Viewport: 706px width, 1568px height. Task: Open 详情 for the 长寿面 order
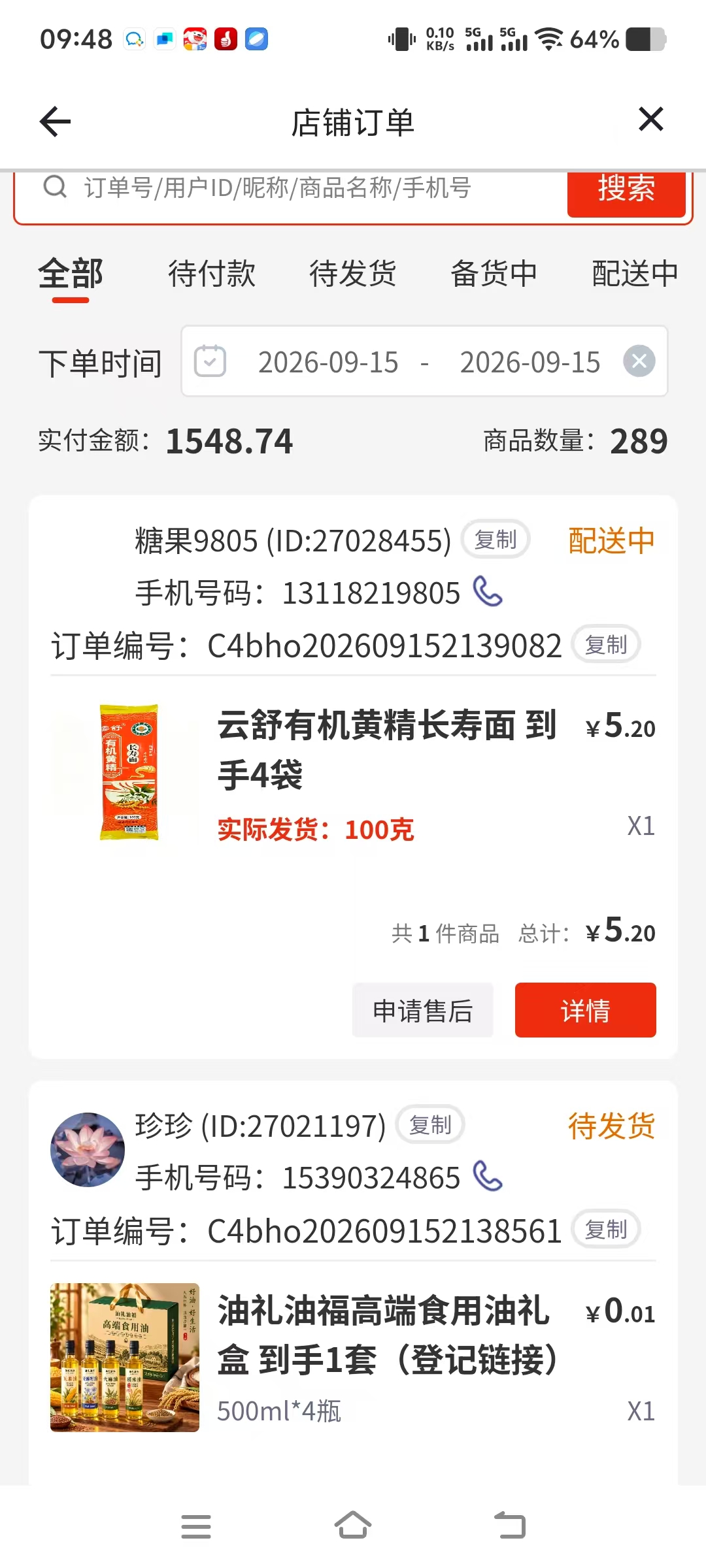tap(586, 1010)
